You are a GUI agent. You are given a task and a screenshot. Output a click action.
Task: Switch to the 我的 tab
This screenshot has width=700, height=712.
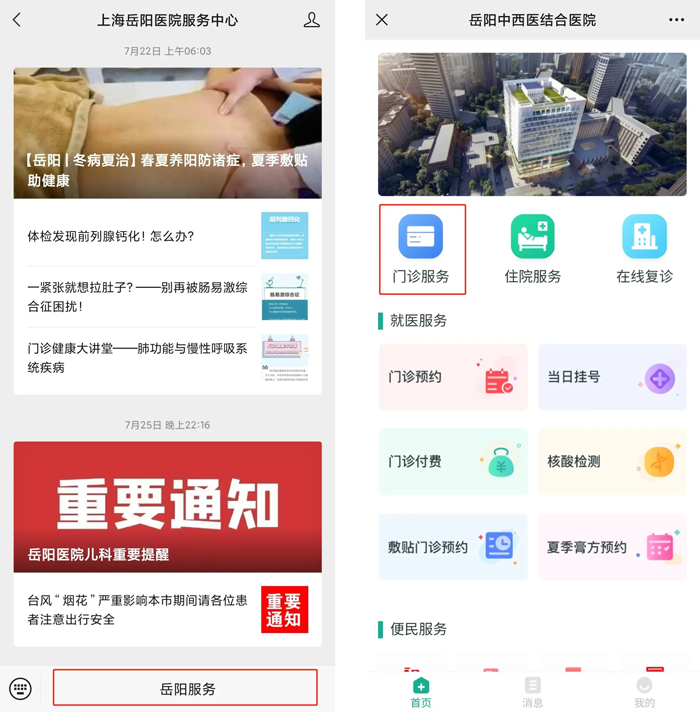644,691
